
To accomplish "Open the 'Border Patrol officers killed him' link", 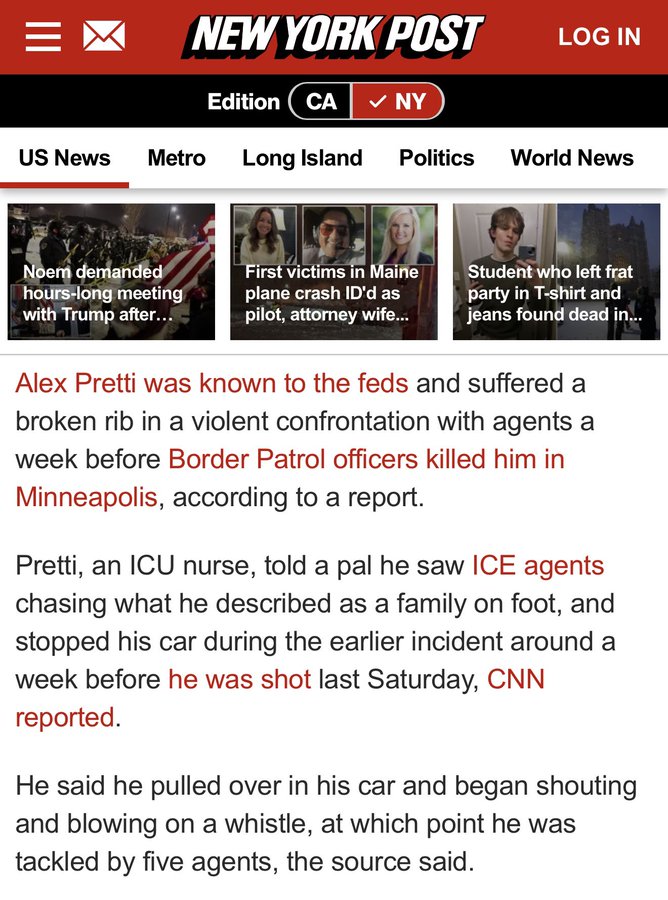I will point(366,459).
